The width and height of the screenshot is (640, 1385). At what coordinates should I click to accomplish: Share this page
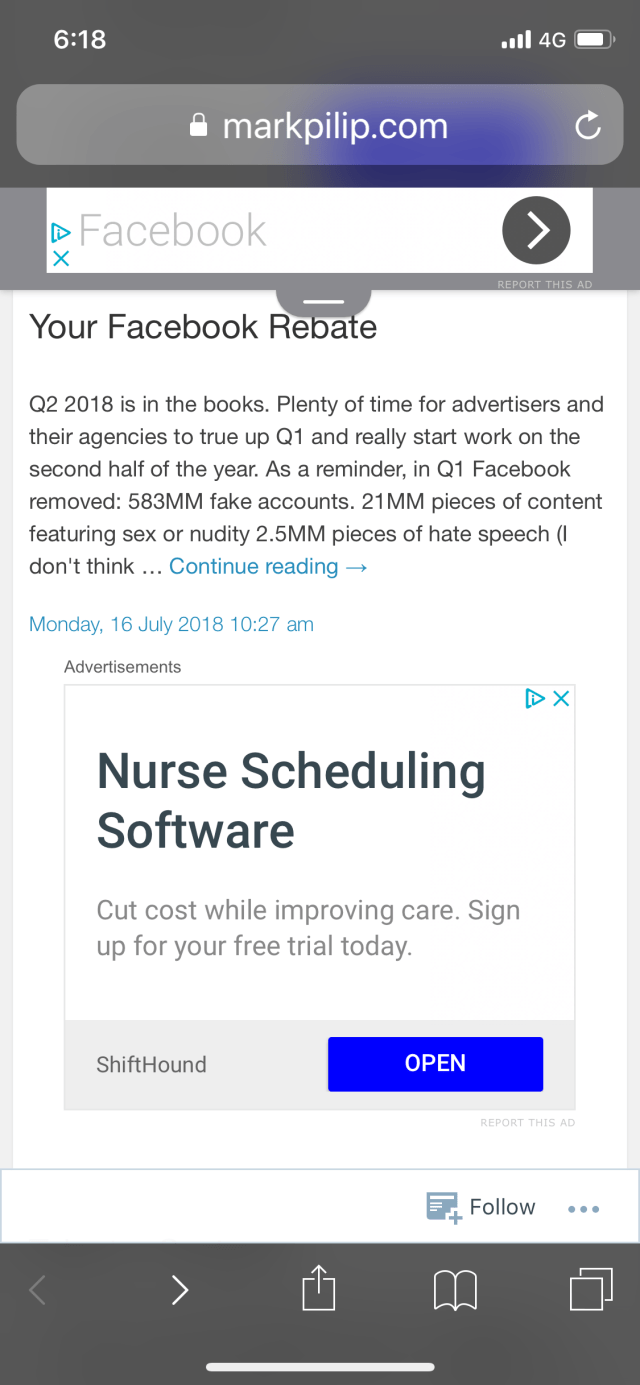317,1288
